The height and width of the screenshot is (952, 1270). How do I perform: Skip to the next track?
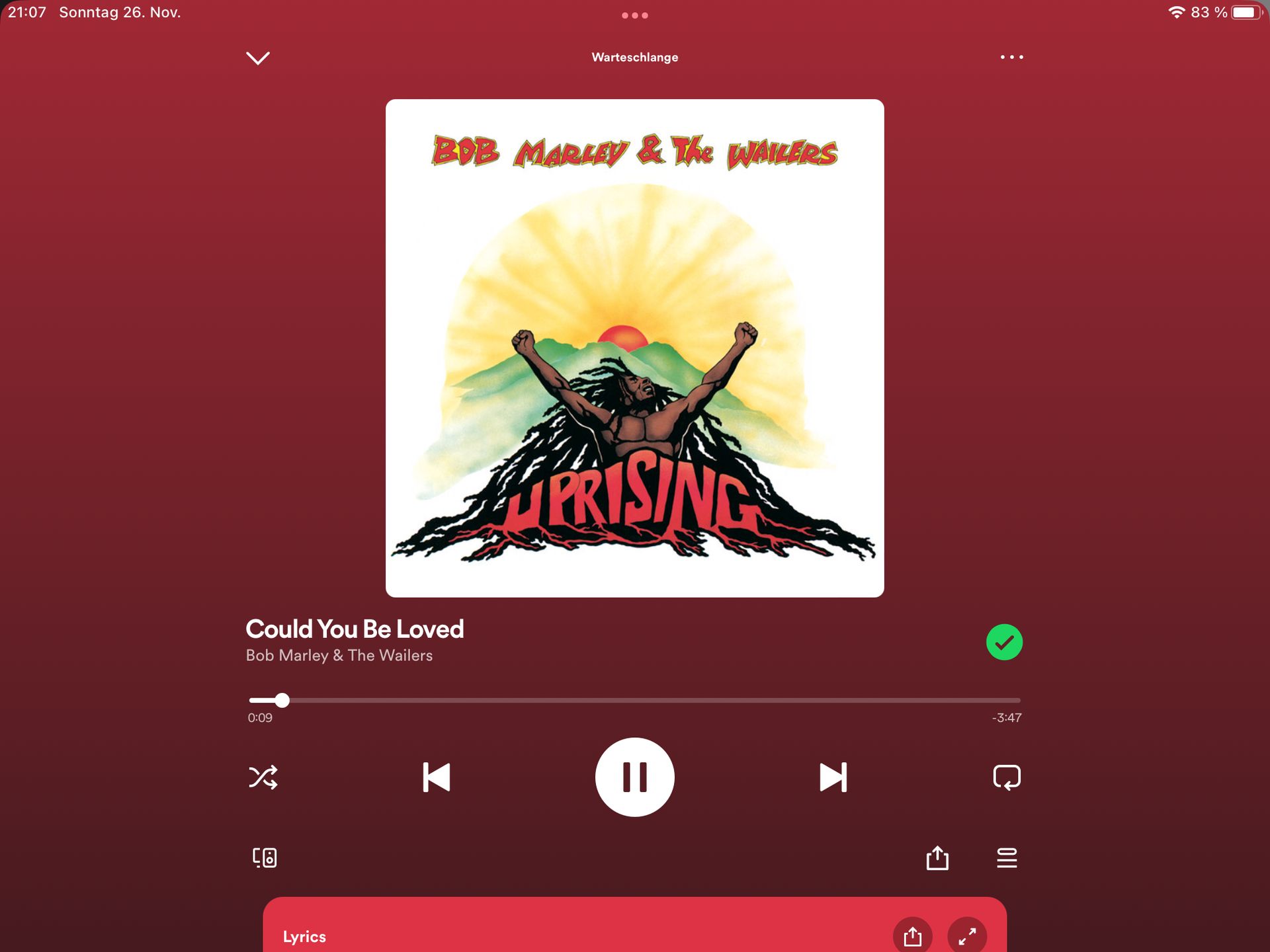[x=833, y=777]
